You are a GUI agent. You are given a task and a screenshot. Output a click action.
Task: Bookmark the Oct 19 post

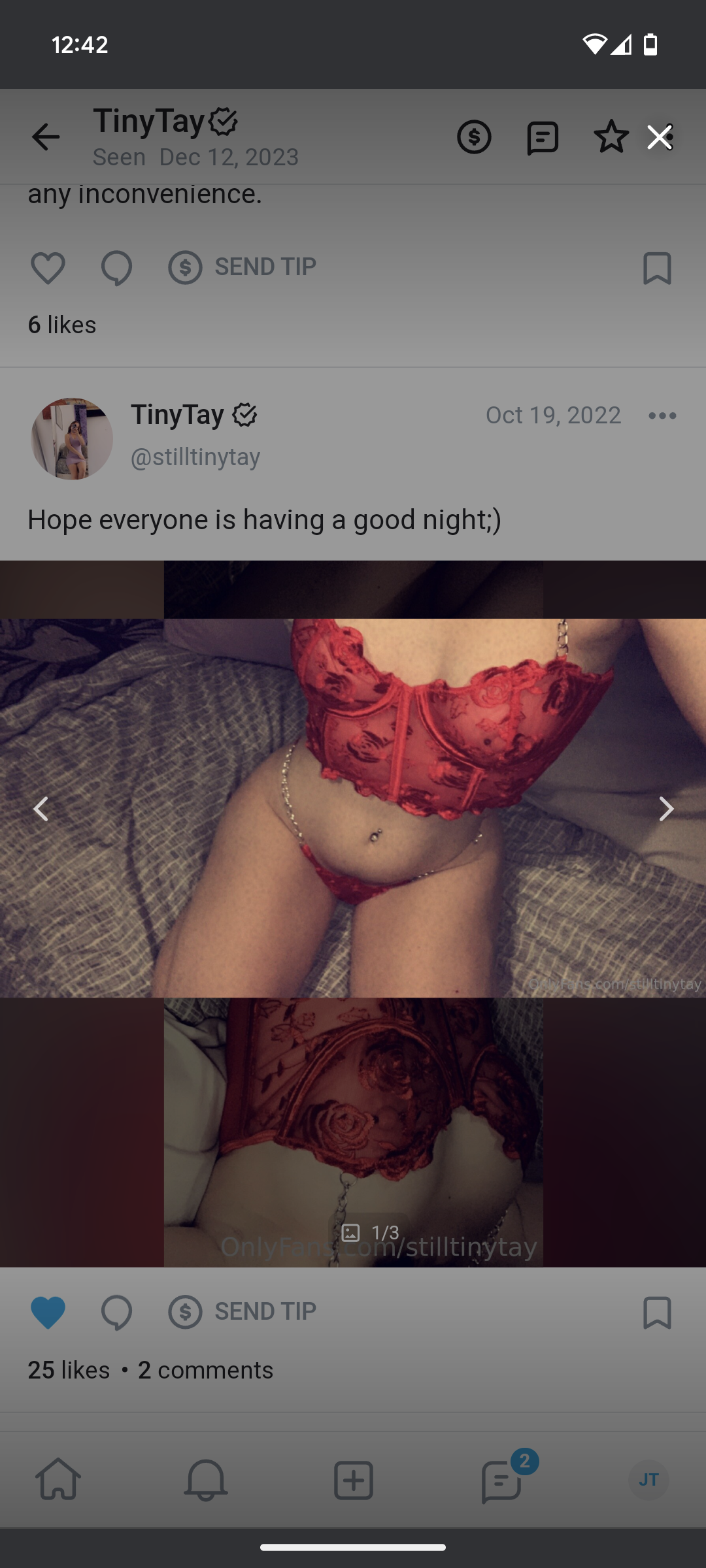[657, 1312]
